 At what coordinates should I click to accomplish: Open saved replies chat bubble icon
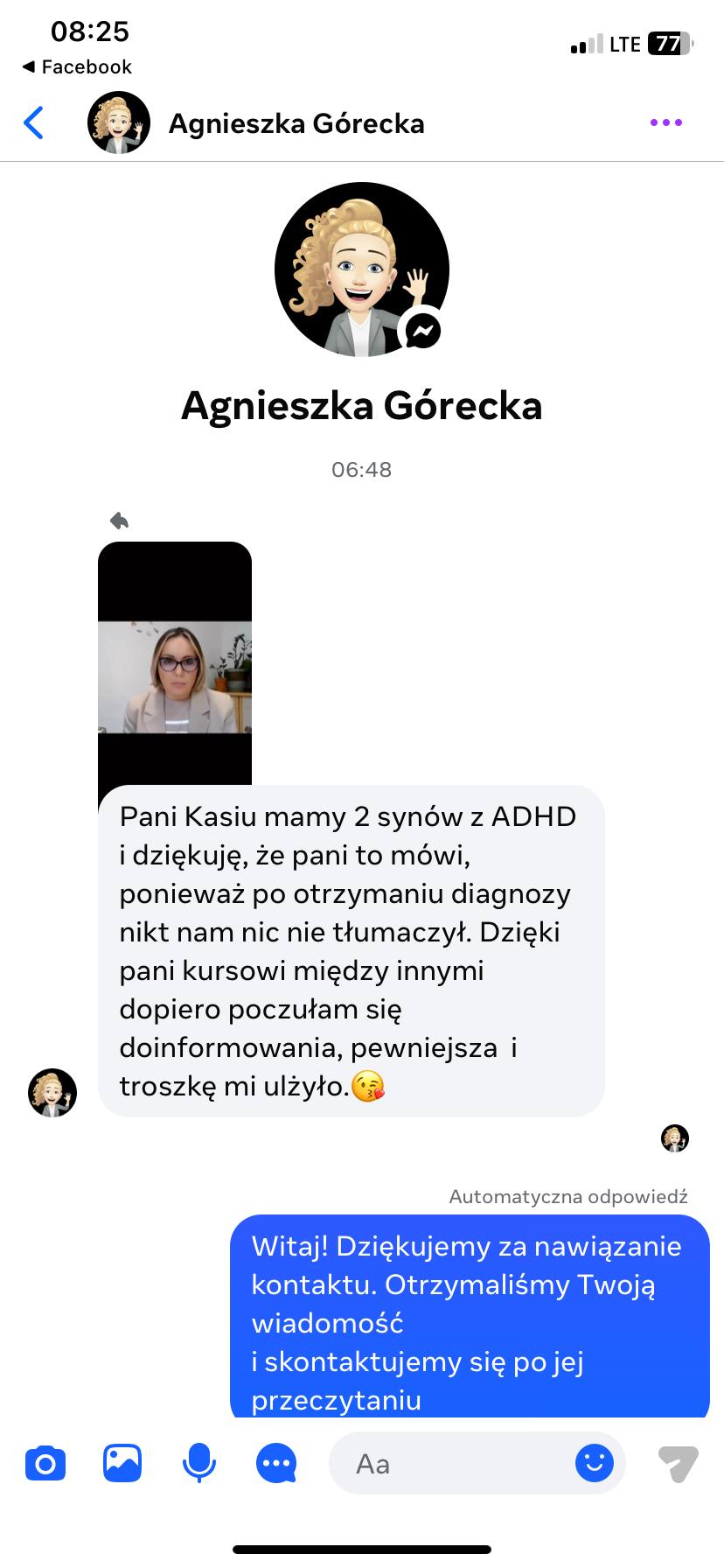276,1463
